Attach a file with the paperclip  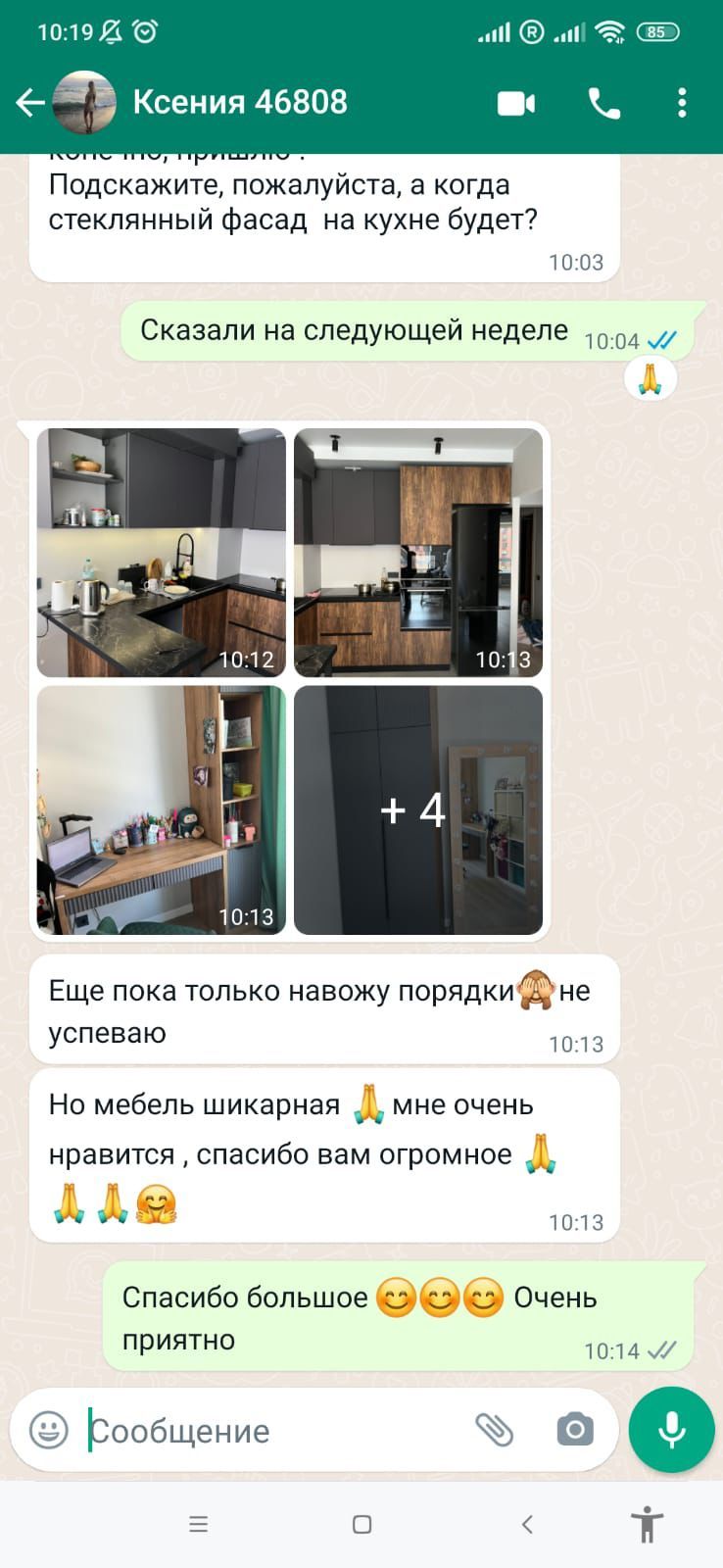495,1430
